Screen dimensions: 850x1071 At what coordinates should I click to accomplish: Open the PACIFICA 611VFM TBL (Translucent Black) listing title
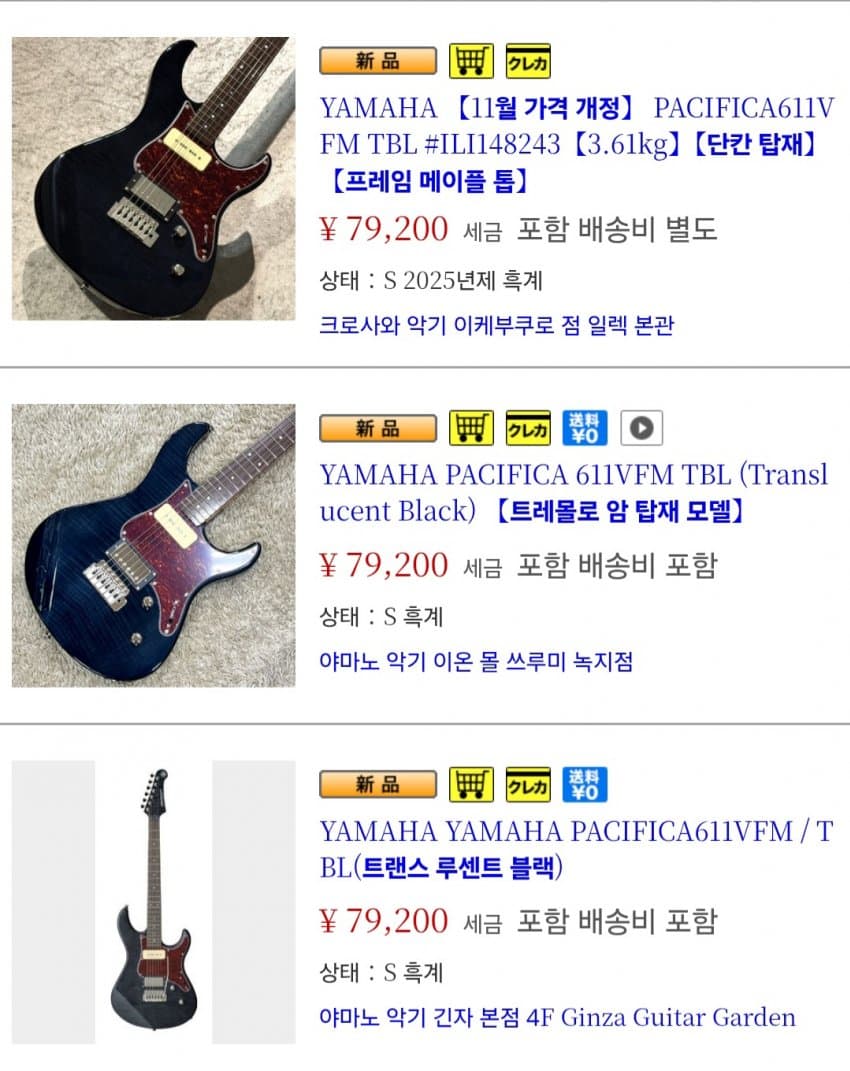[x=573, y=493]
